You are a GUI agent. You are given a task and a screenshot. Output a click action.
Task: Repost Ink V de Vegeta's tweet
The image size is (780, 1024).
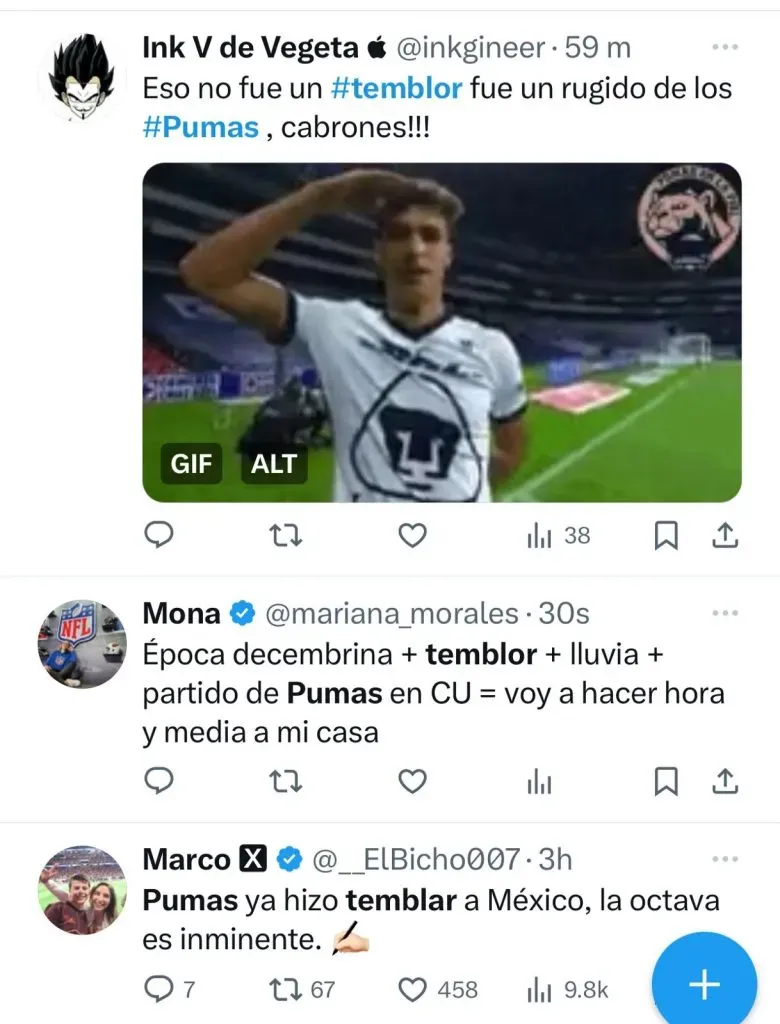(x=286, y=536)
